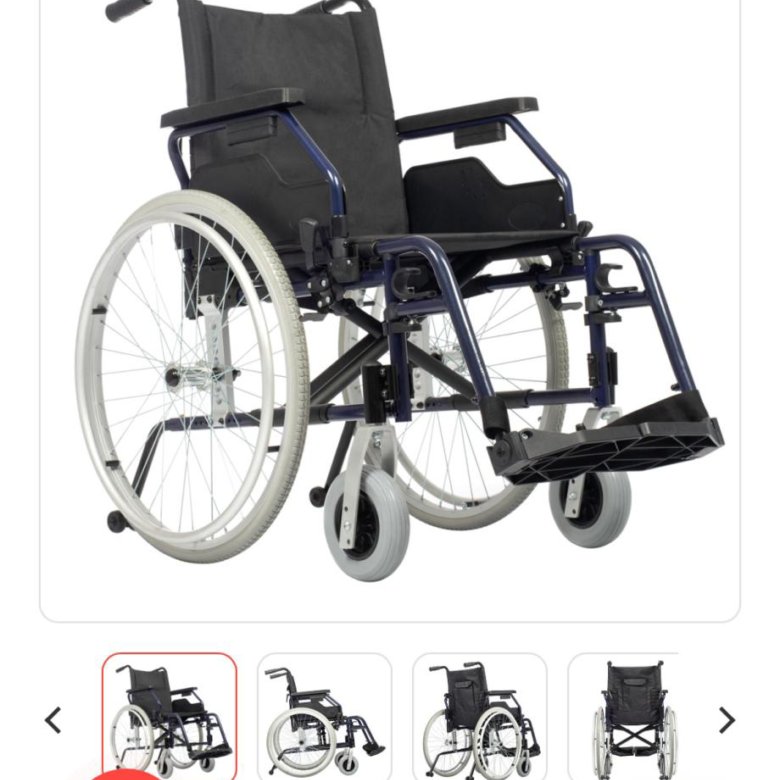Screen dimensions: 780x780
Task: Show next gallery thumbnails with right arrow
Action: (x=727, y=719)
